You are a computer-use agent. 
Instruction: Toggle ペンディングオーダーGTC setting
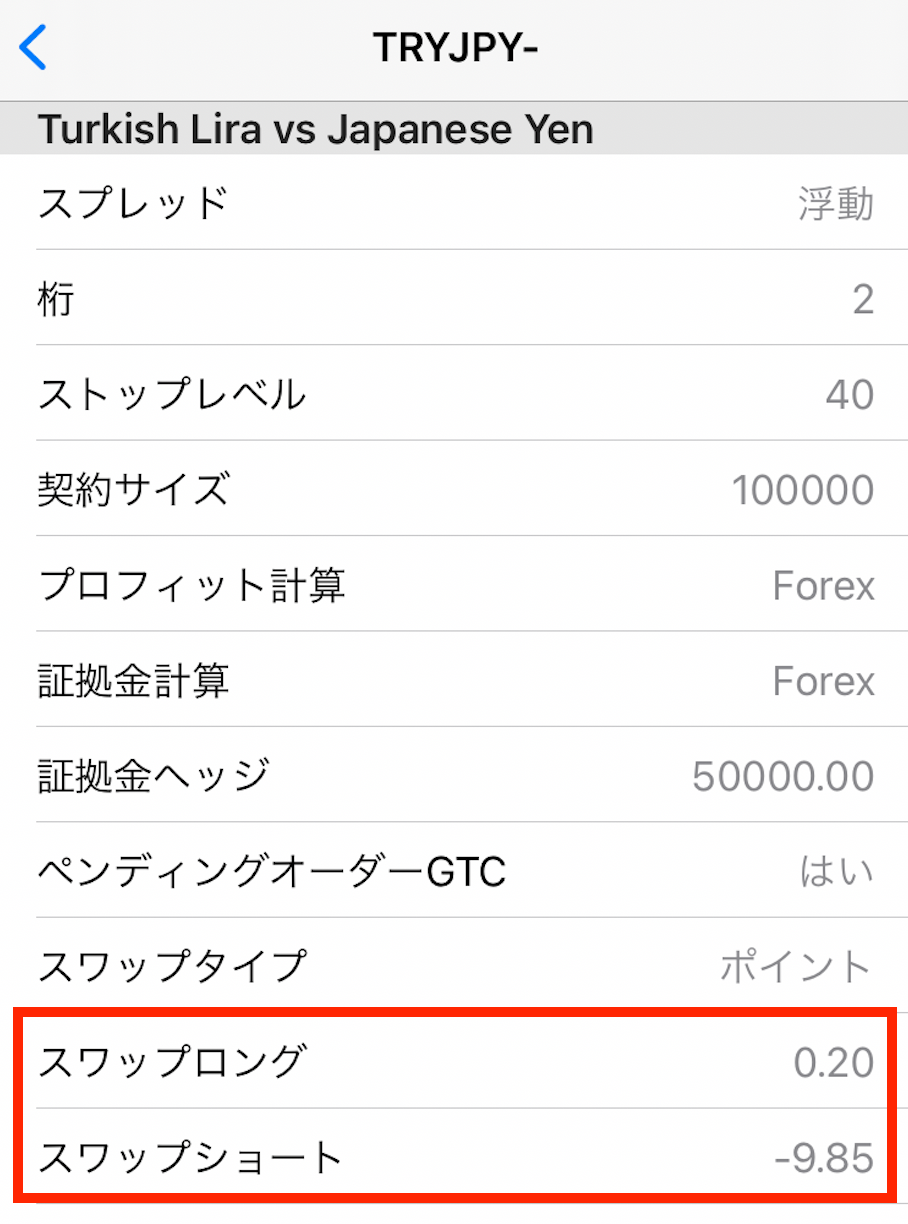[x=454, y=871]
